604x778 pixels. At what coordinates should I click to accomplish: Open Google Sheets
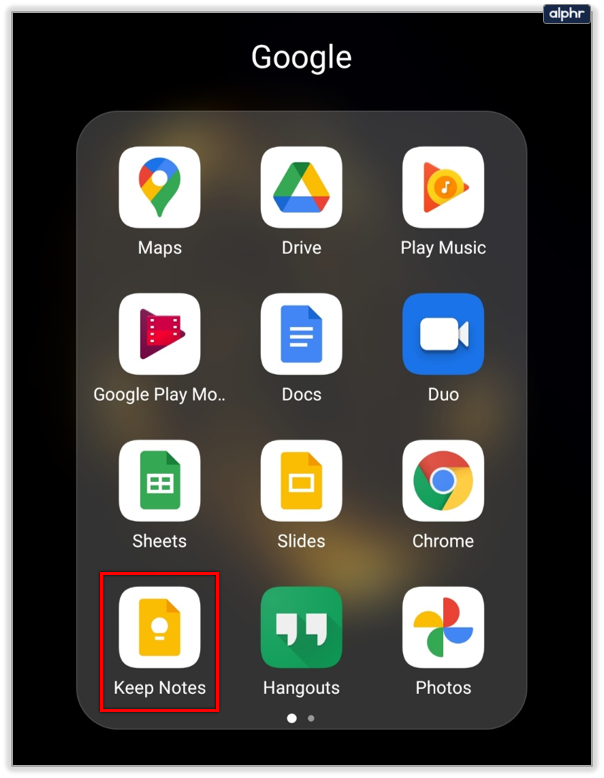(x=159, y=481)
